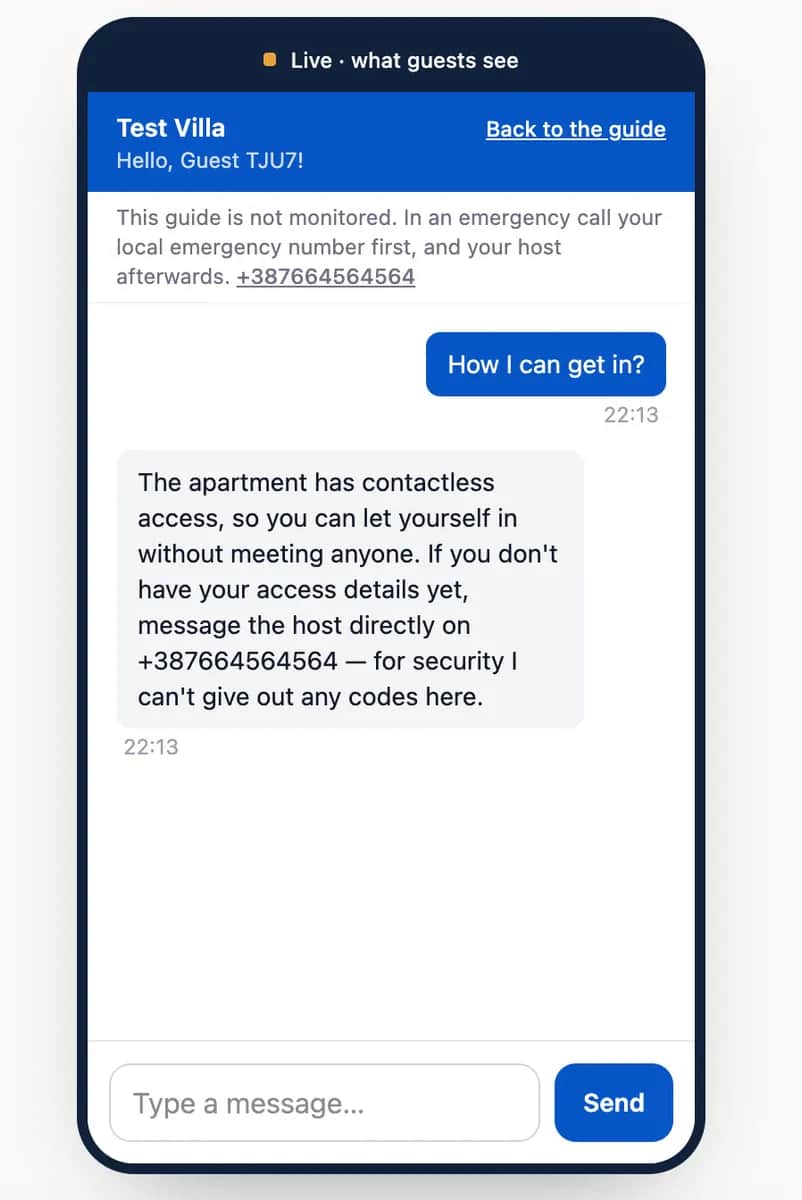Tap the Send button
Viewport: 802px width, 1200px height.
[x=614, y=1103]
